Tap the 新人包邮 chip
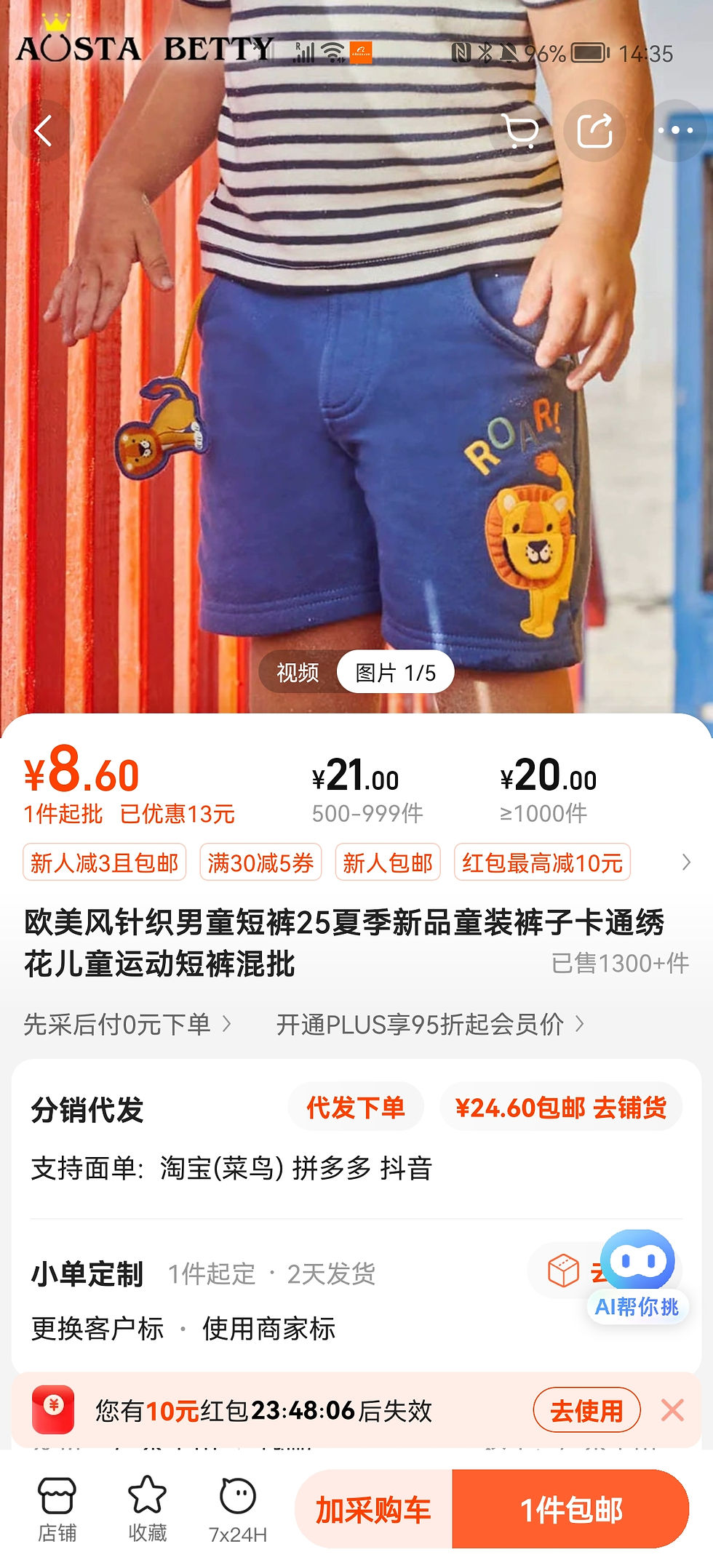 [x=388, y=863]
